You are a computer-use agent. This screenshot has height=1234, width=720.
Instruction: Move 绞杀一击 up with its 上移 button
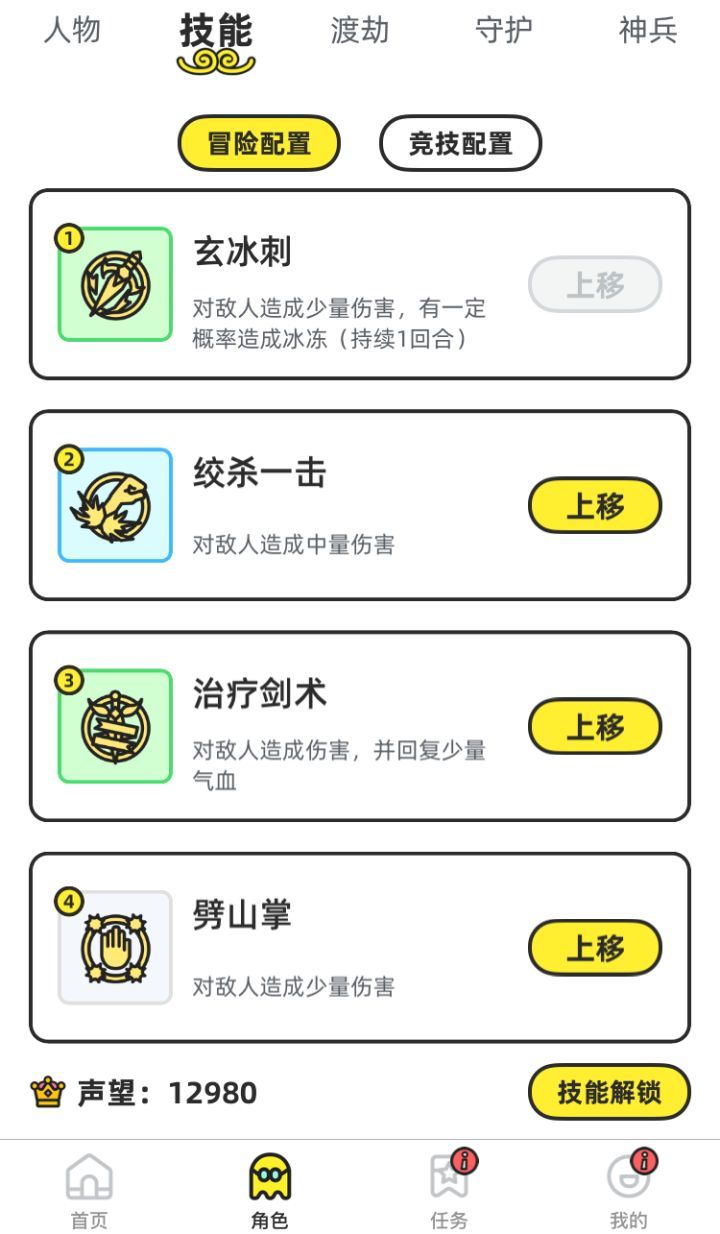pos(594,505)
